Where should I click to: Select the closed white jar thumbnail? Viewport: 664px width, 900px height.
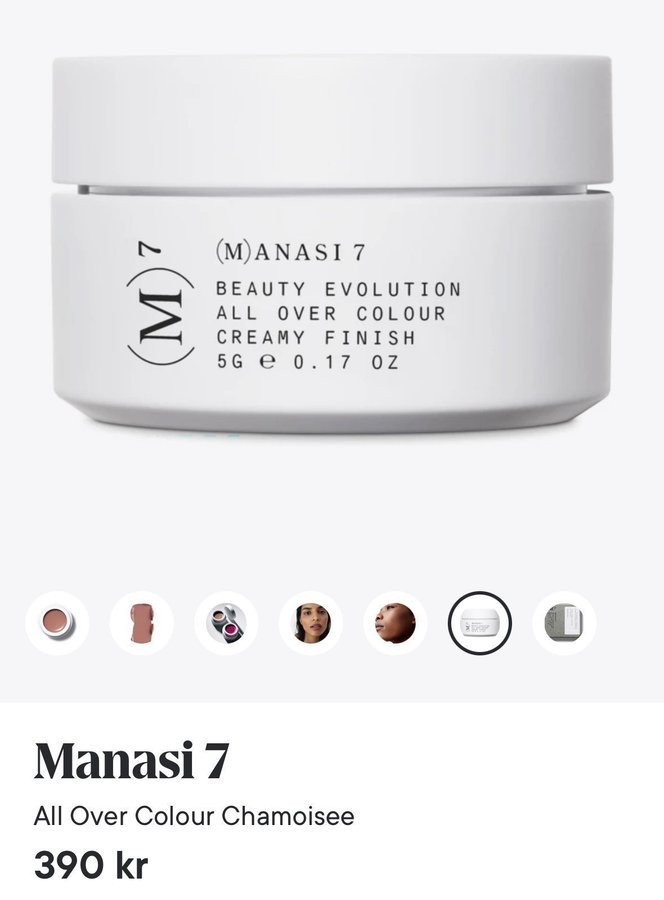coord(480,623)
